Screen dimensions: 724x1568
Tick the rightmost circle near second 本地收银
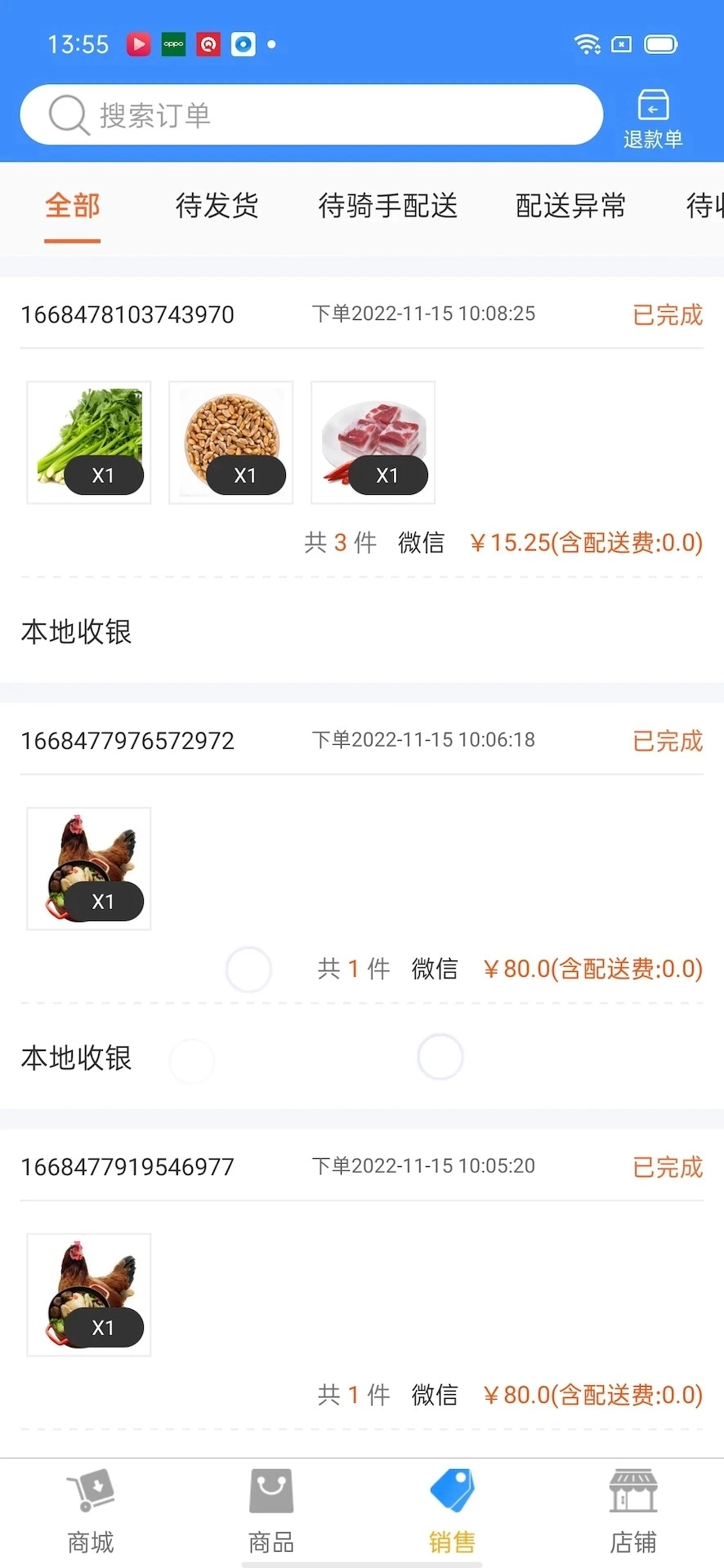(x=440, y=1056)
